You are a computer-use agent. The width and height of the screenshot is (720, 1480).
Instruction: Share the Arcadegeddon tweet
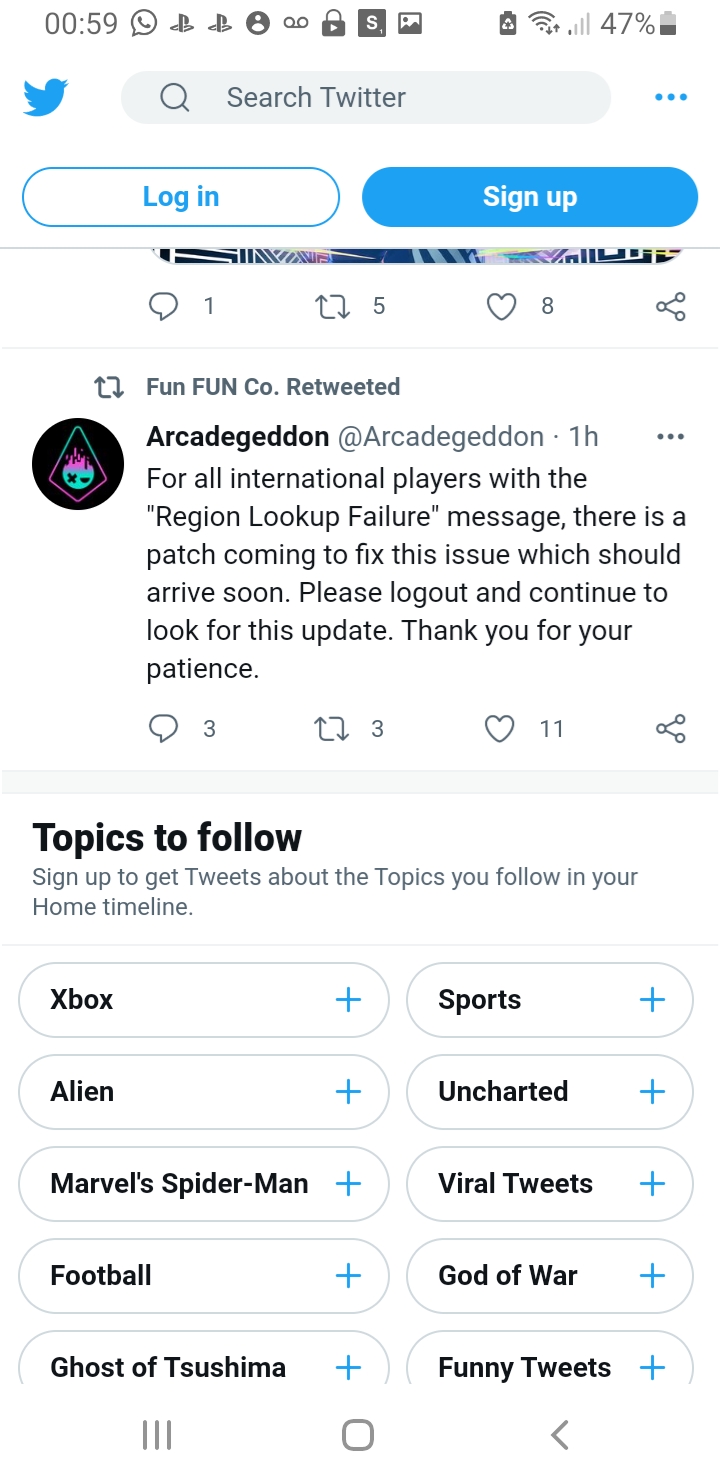click(x=671, y=729)
